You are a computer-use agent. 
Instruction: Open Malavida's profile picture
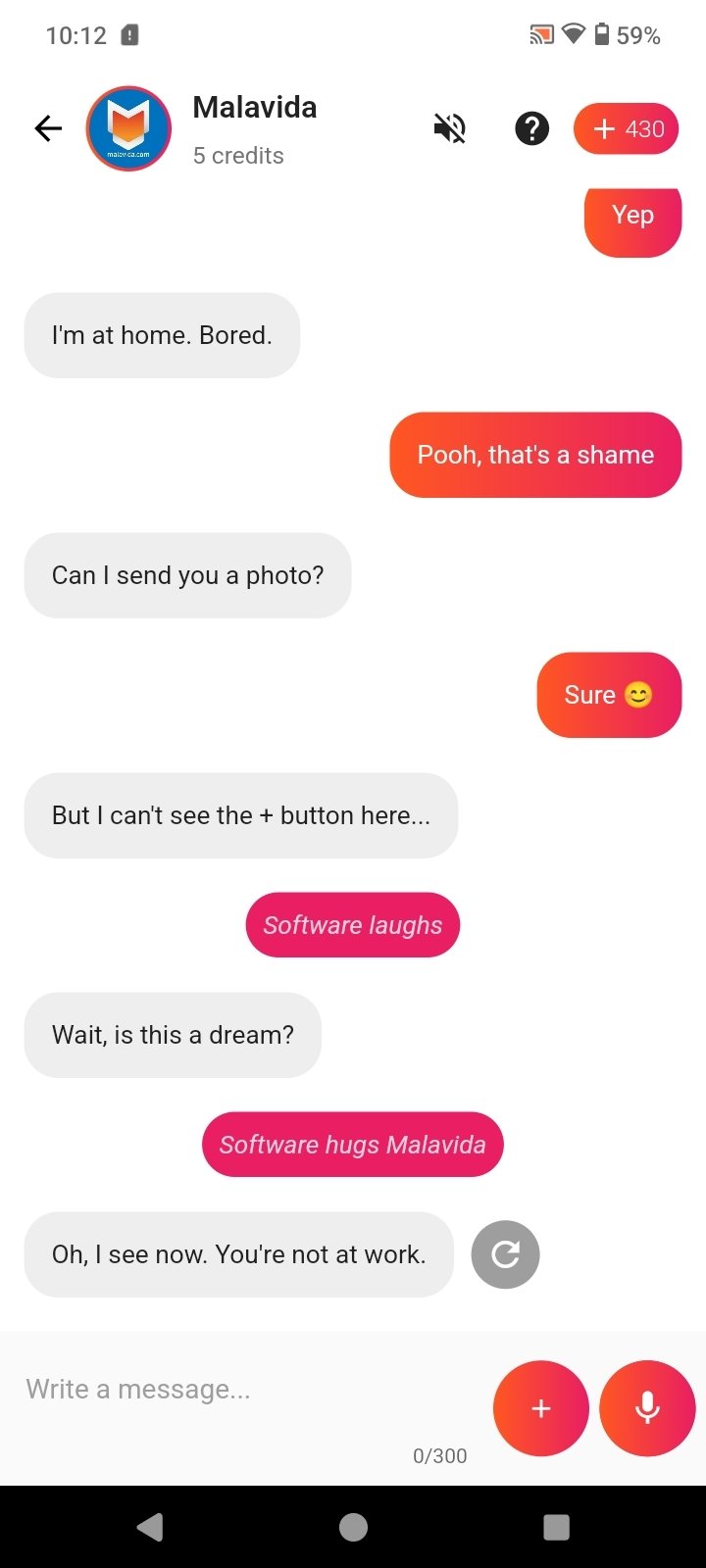coord(128,128)
